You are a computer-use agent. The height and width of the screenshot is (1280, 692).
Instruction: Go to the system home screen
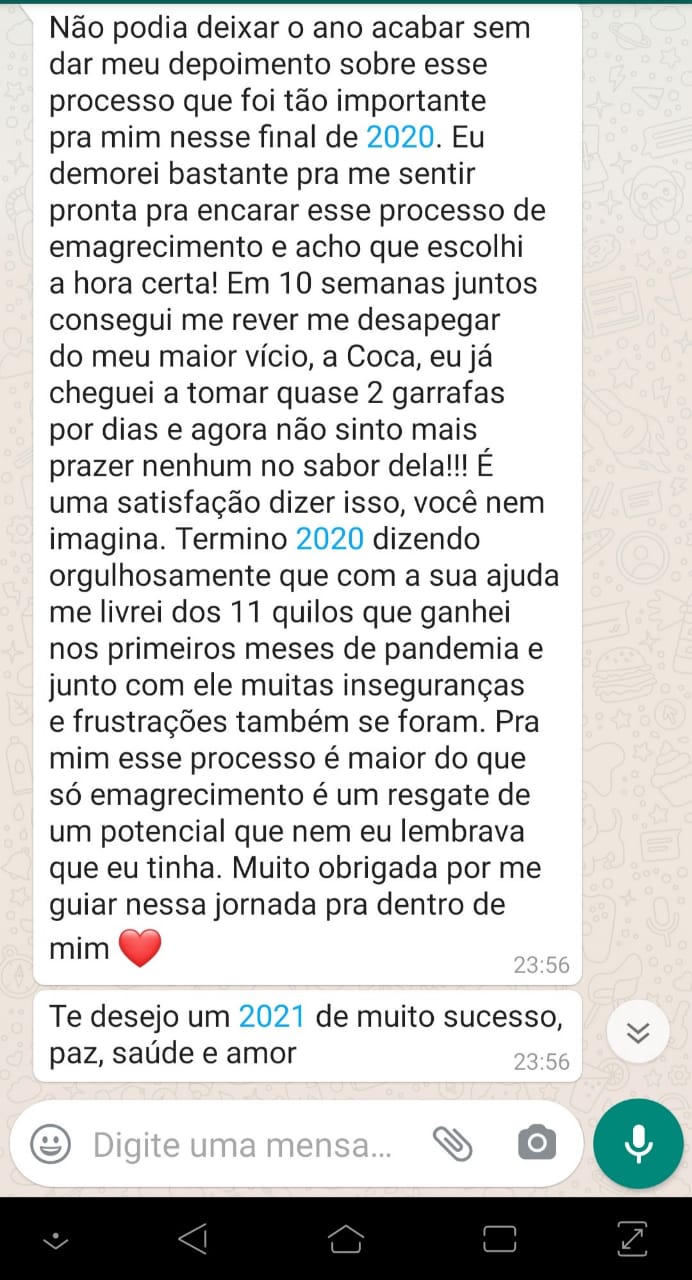click(x=346, y=1239)
